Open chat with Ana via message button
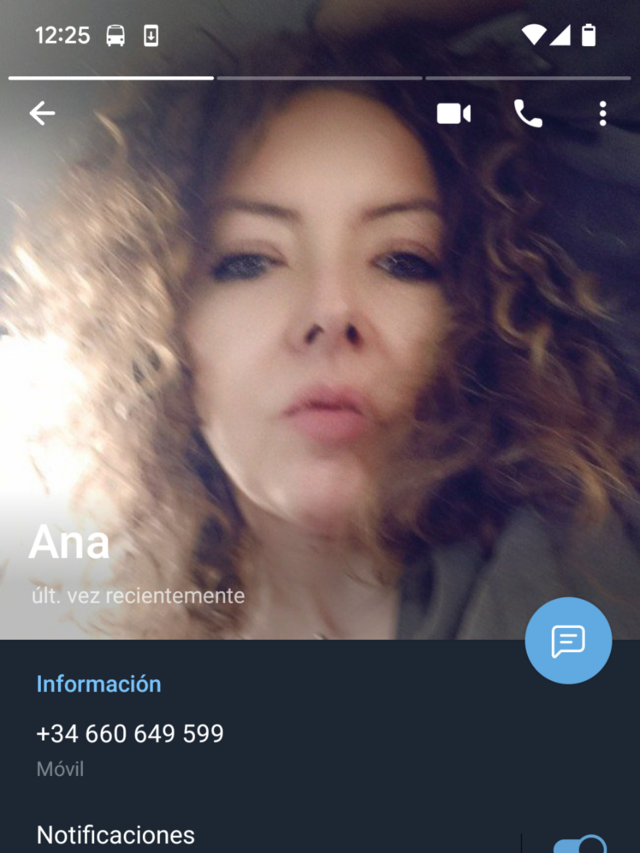640x853 pixels. (568, 641)
